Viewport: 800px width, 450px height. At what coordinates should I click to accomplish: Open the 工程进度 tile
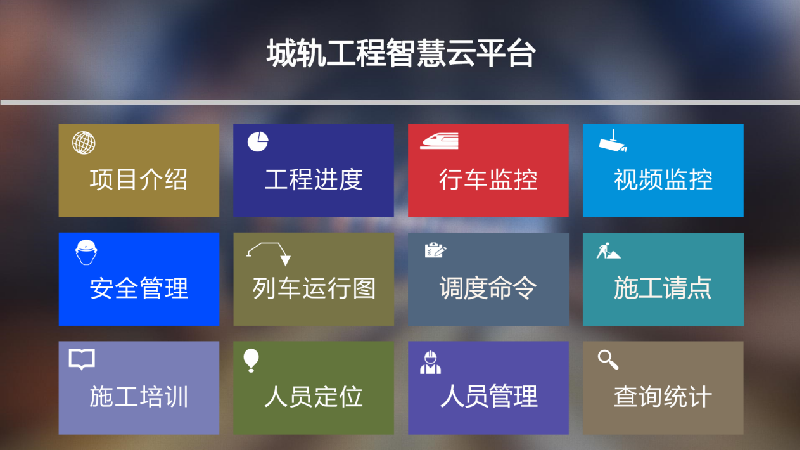[313, 171]
